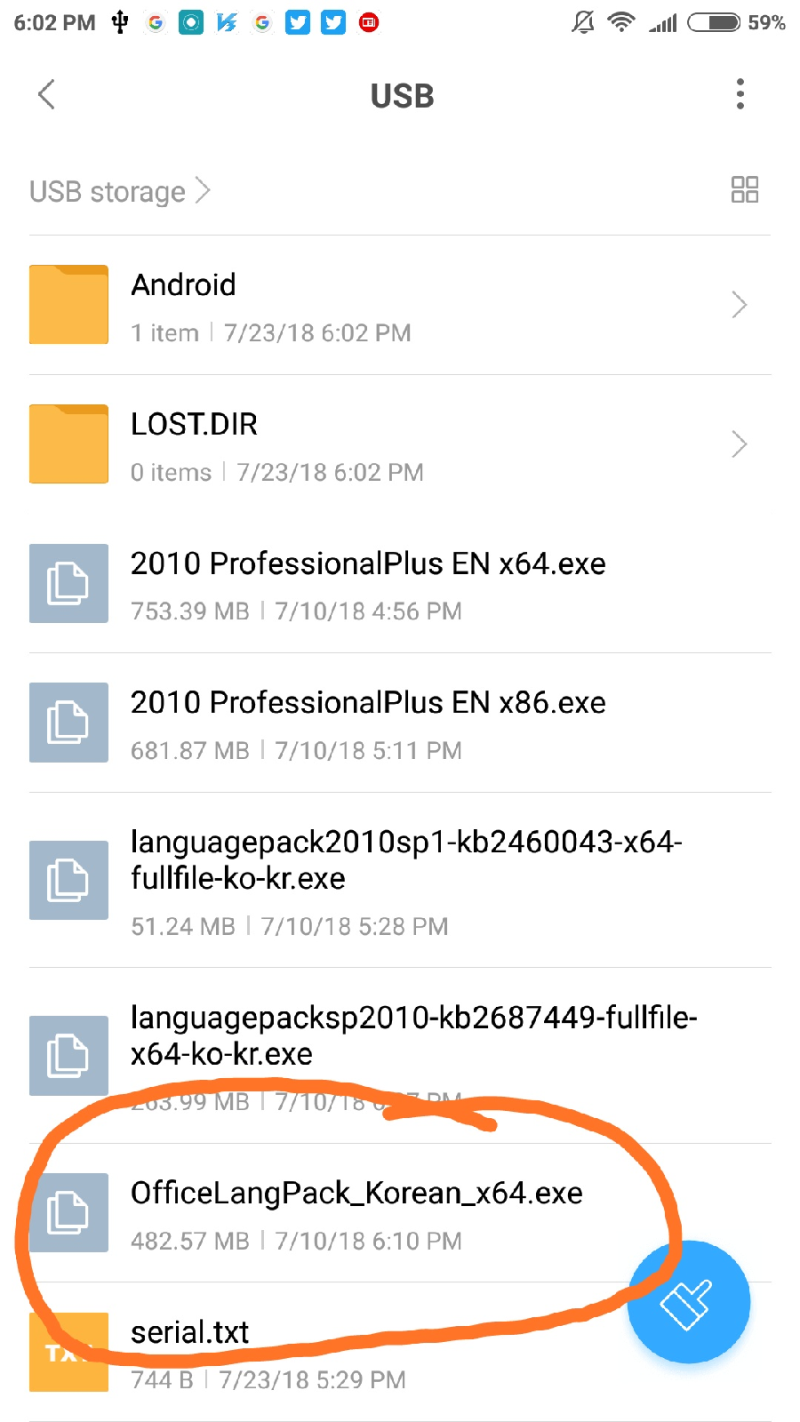Expand the Android folder via its chevron

pos(738,304)
